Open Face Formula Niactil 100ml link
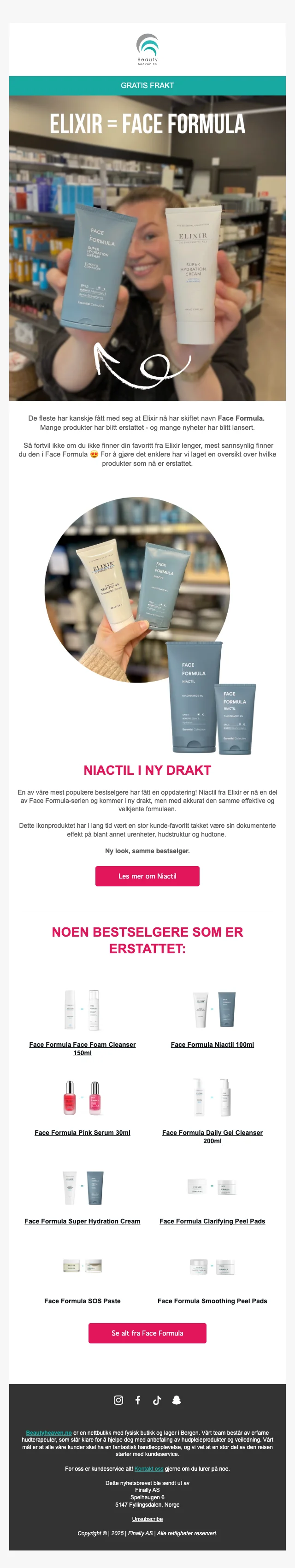This screenshot has height=1568, width=295. click(x=212, y=1045)
